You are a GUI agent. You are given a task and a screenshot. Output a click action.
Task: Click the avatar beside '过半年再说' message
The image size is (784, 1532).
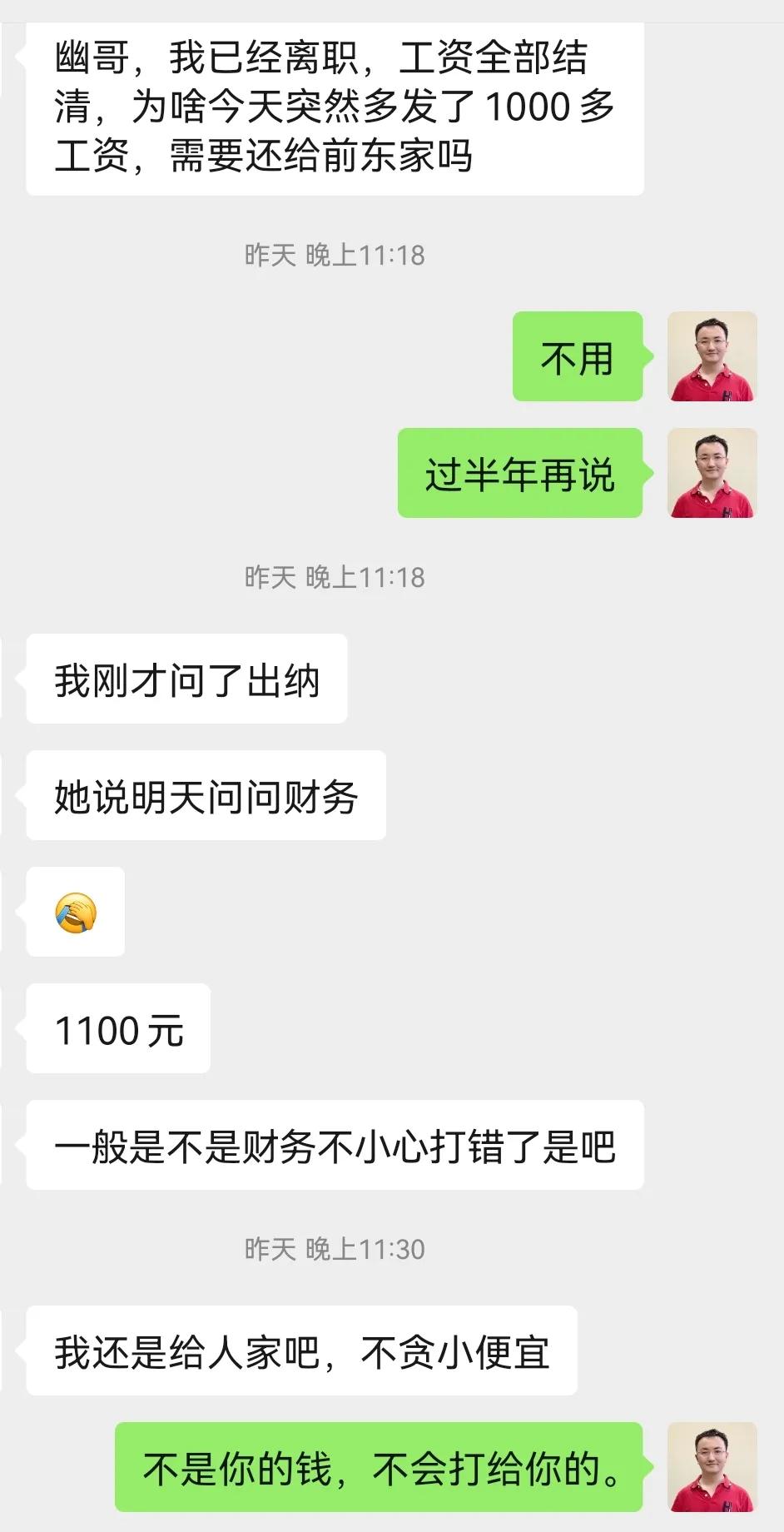point(713,473)
